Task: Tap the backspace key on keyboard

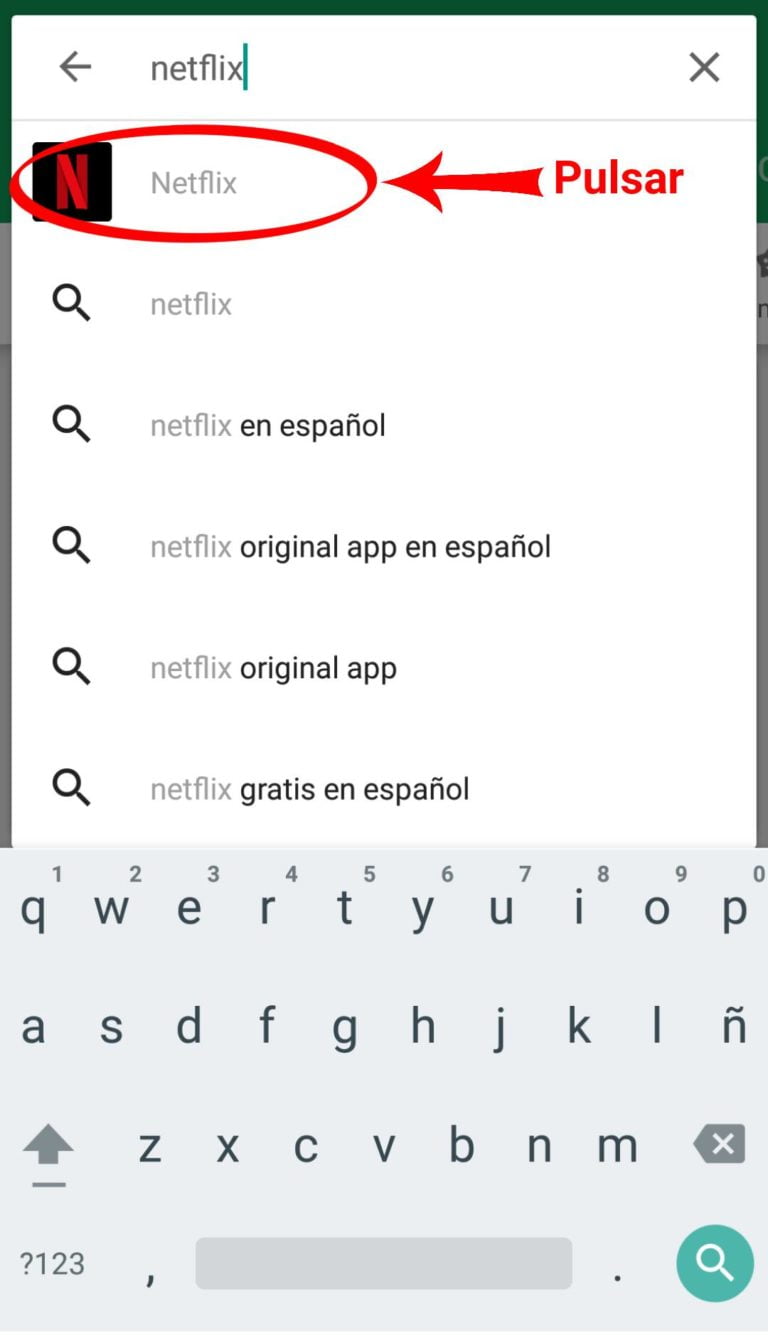Action: coord(716,1146)
